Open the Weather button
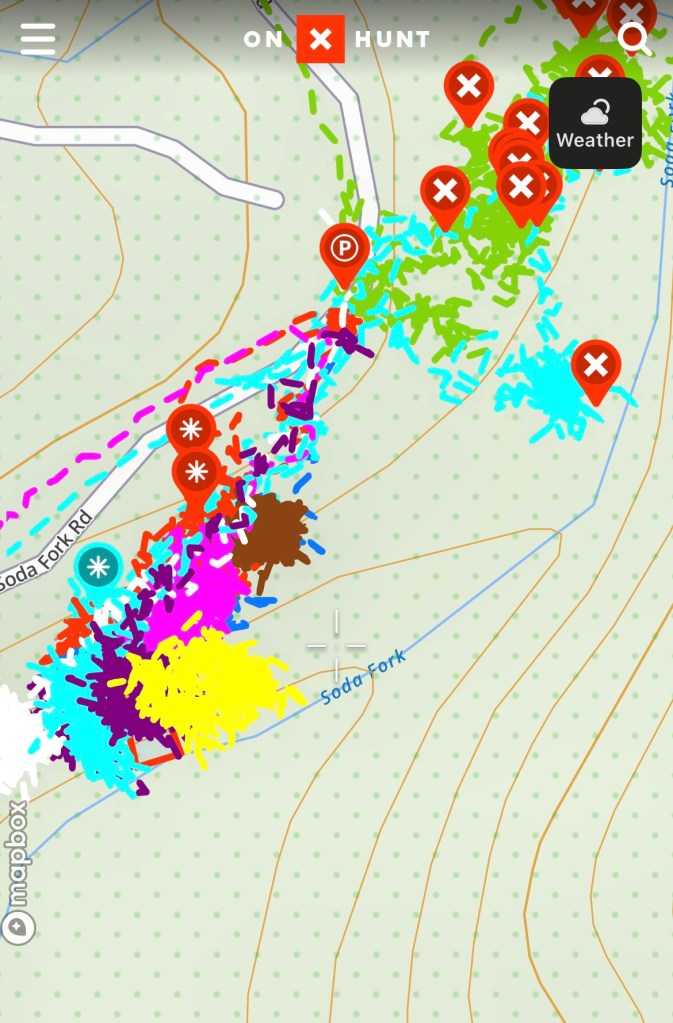673x1023 pixels. tap(595, 123)
